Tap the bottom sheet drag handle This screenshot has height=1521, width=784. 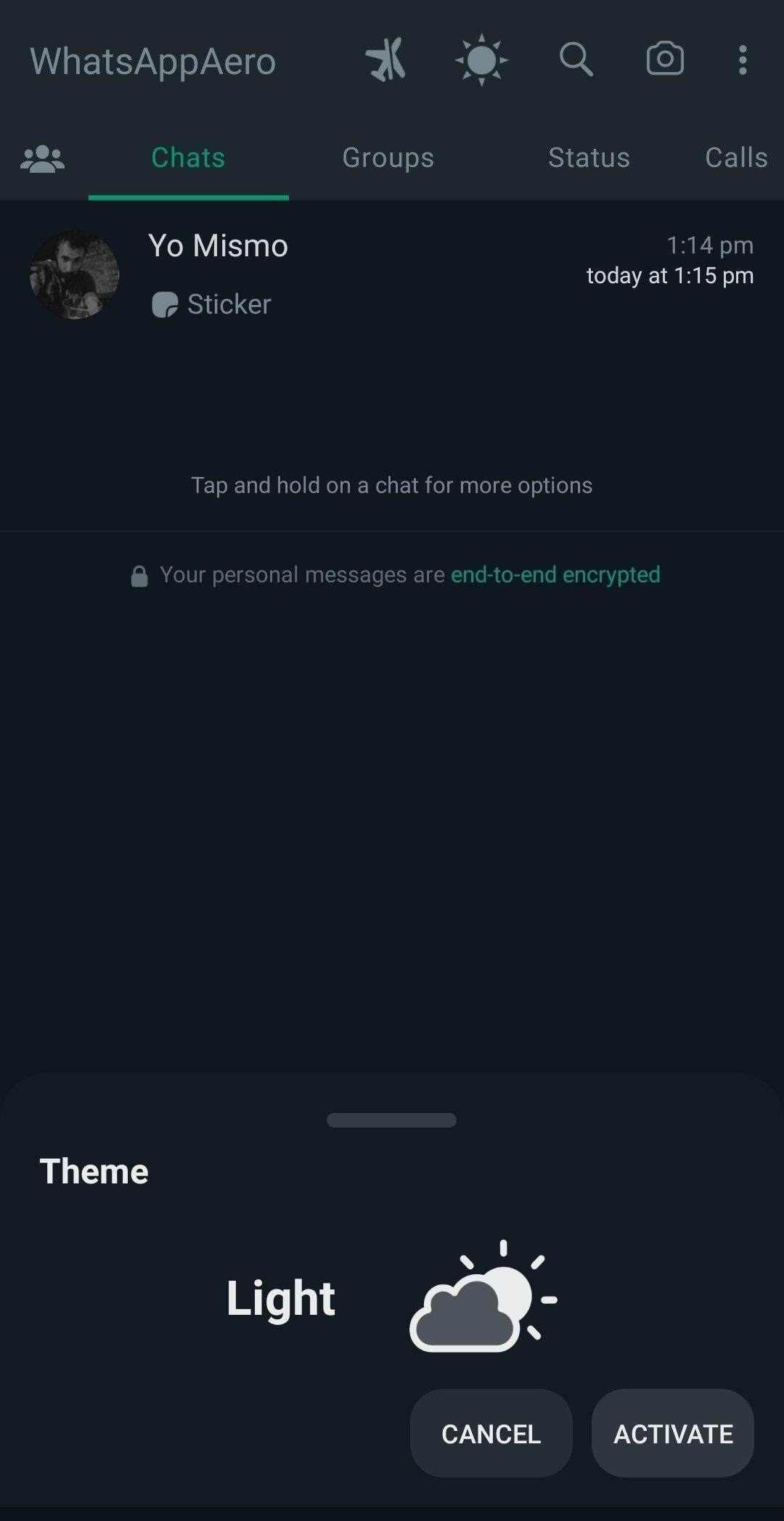391,1120
